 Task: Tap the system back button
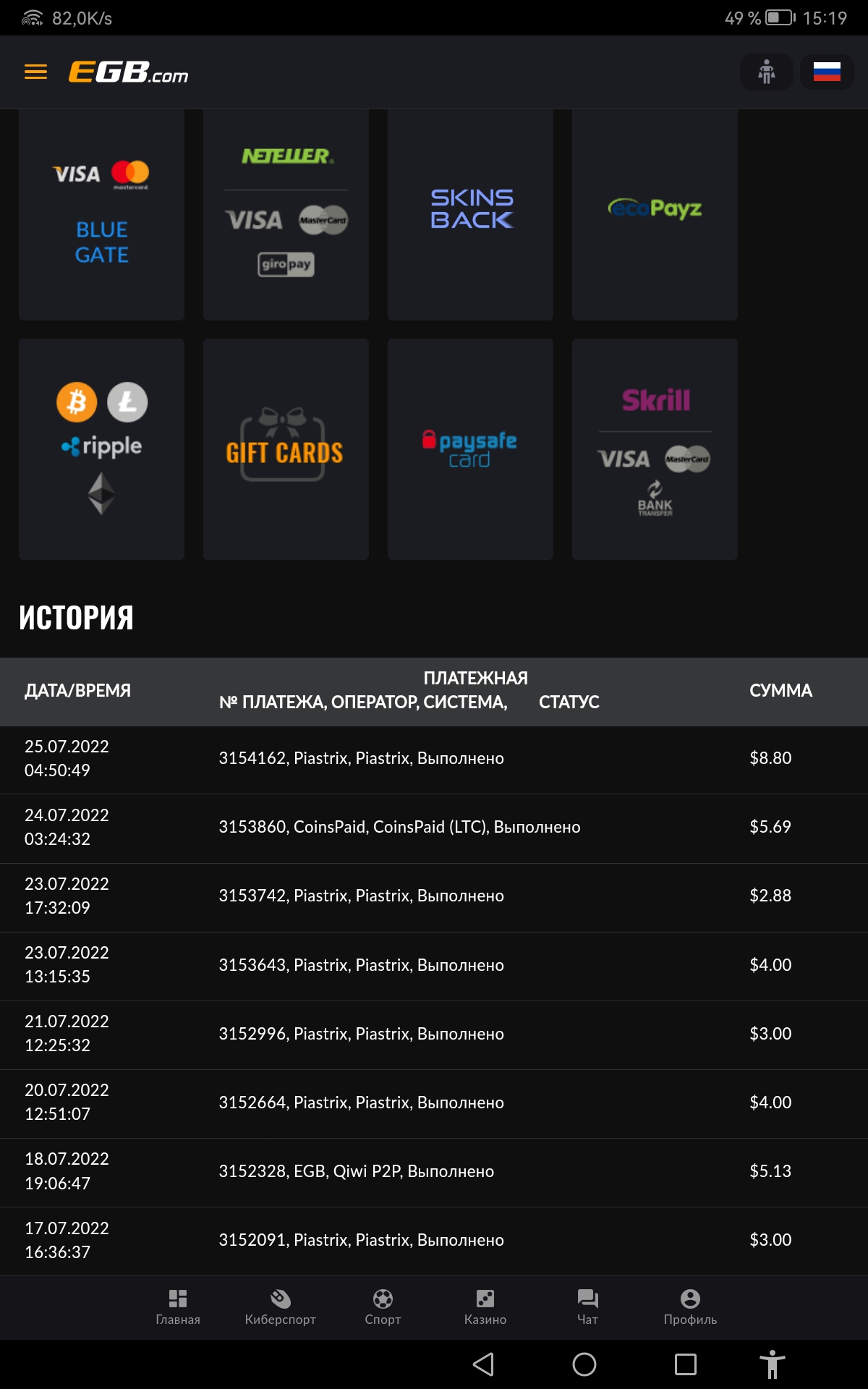click(x=483, y=1364)
